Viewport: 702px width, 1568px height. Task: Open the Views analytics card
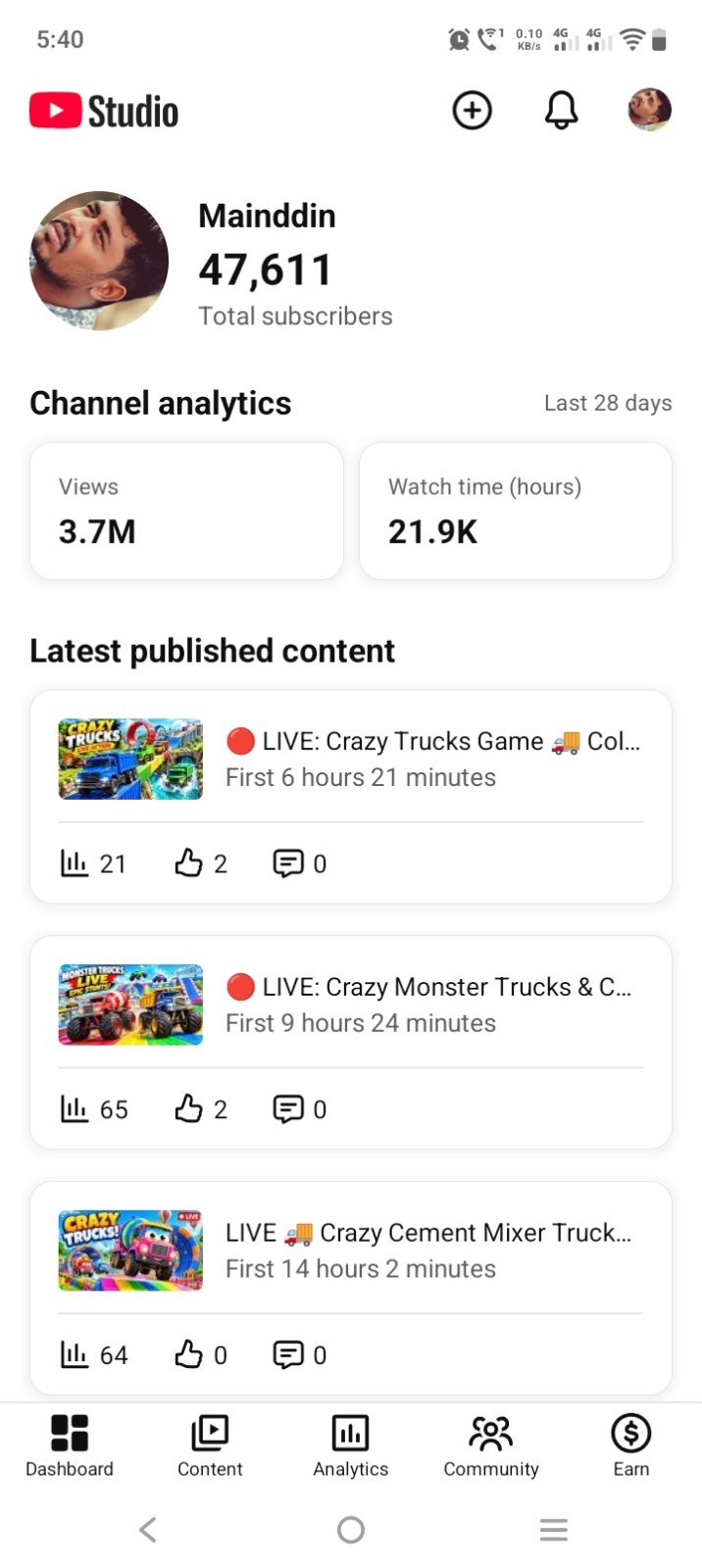coord(186,511)
